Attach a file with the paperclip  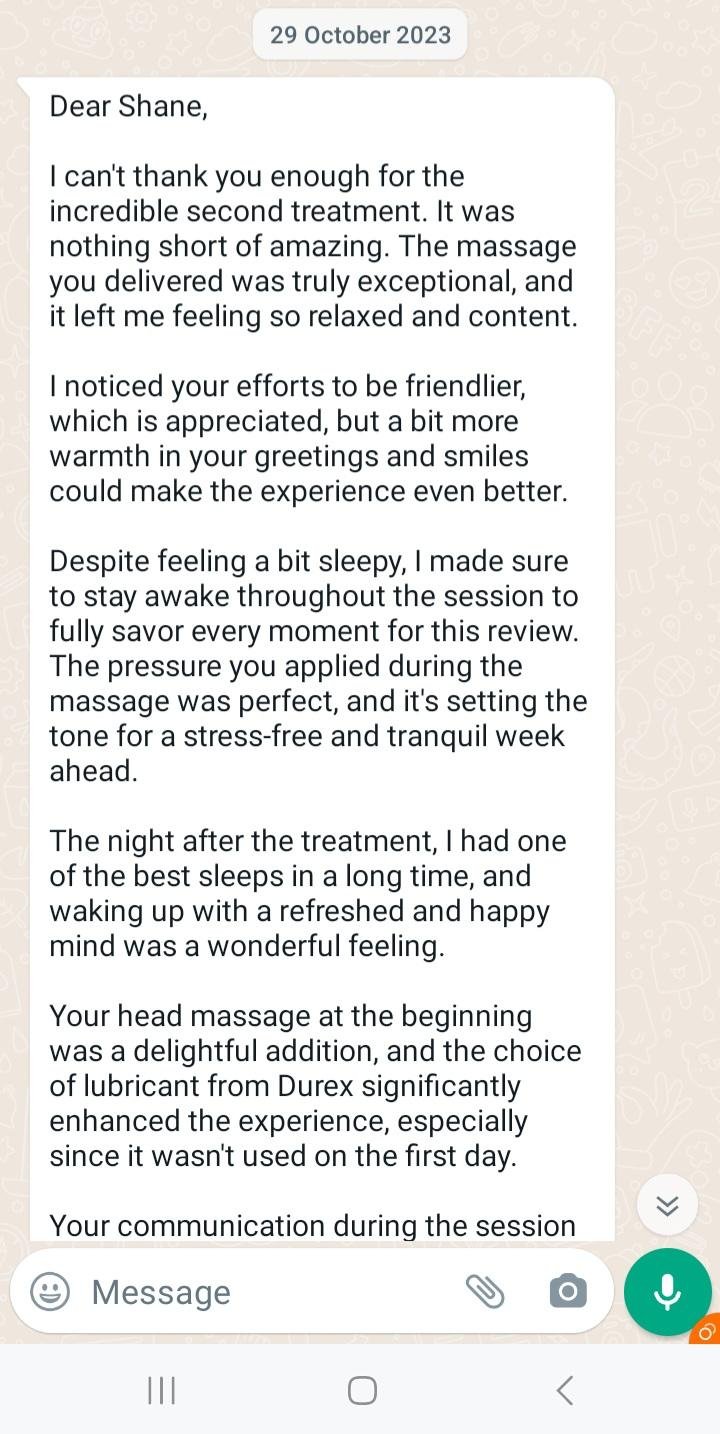485,1291
